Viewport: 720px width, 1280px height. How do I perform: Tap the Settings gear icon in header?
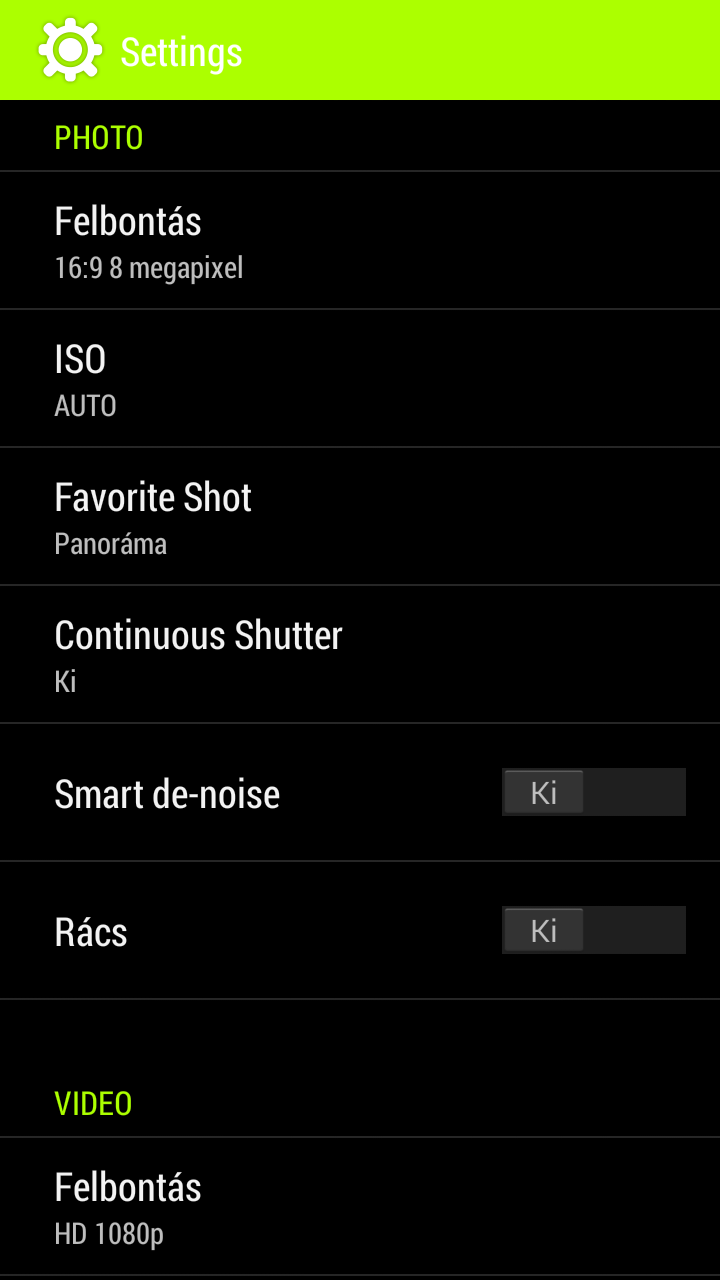[x=70, y=50]
